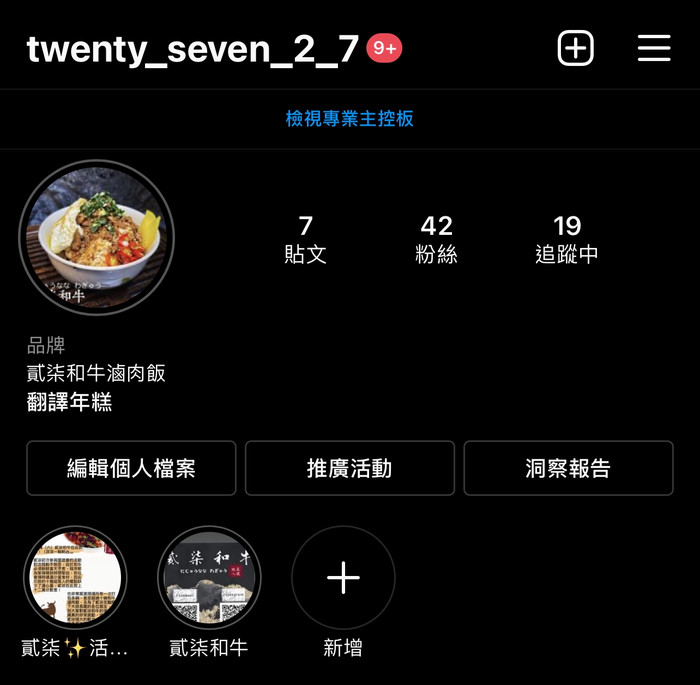
Task: View the 19 追蹤中 following list
Action: click(567, 239)
